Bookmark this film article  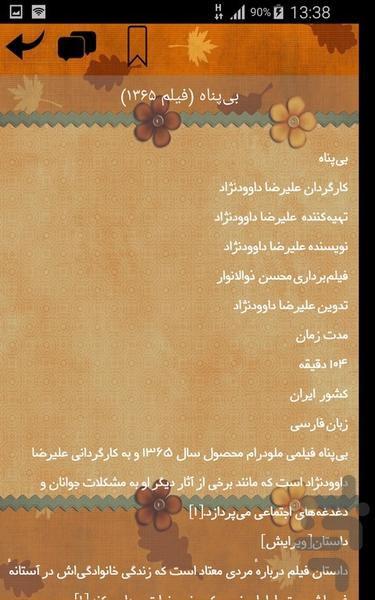[137, 46]
